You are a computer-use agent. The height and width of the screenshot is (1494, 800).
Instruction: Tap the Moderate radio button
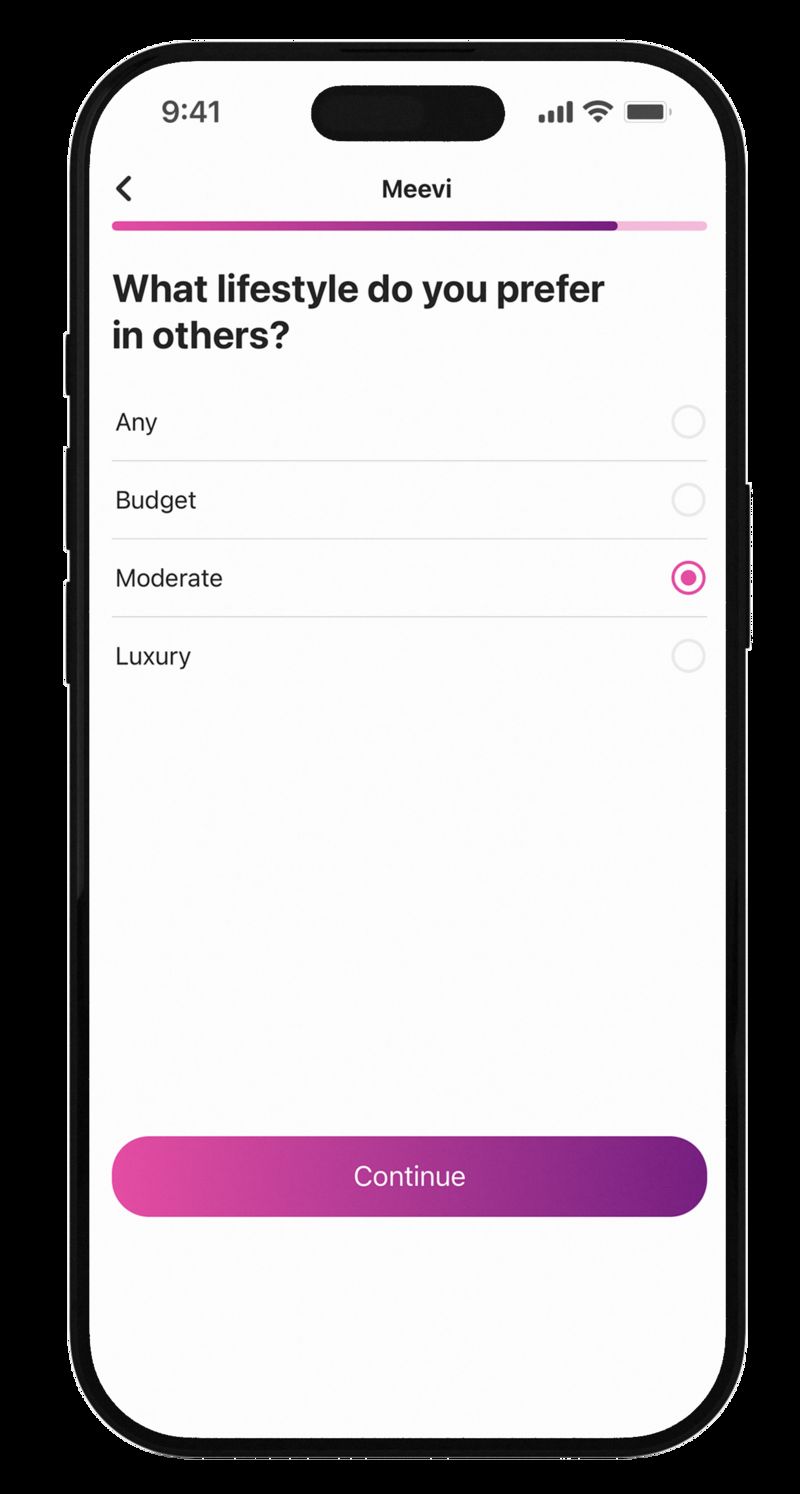[687, 578]
